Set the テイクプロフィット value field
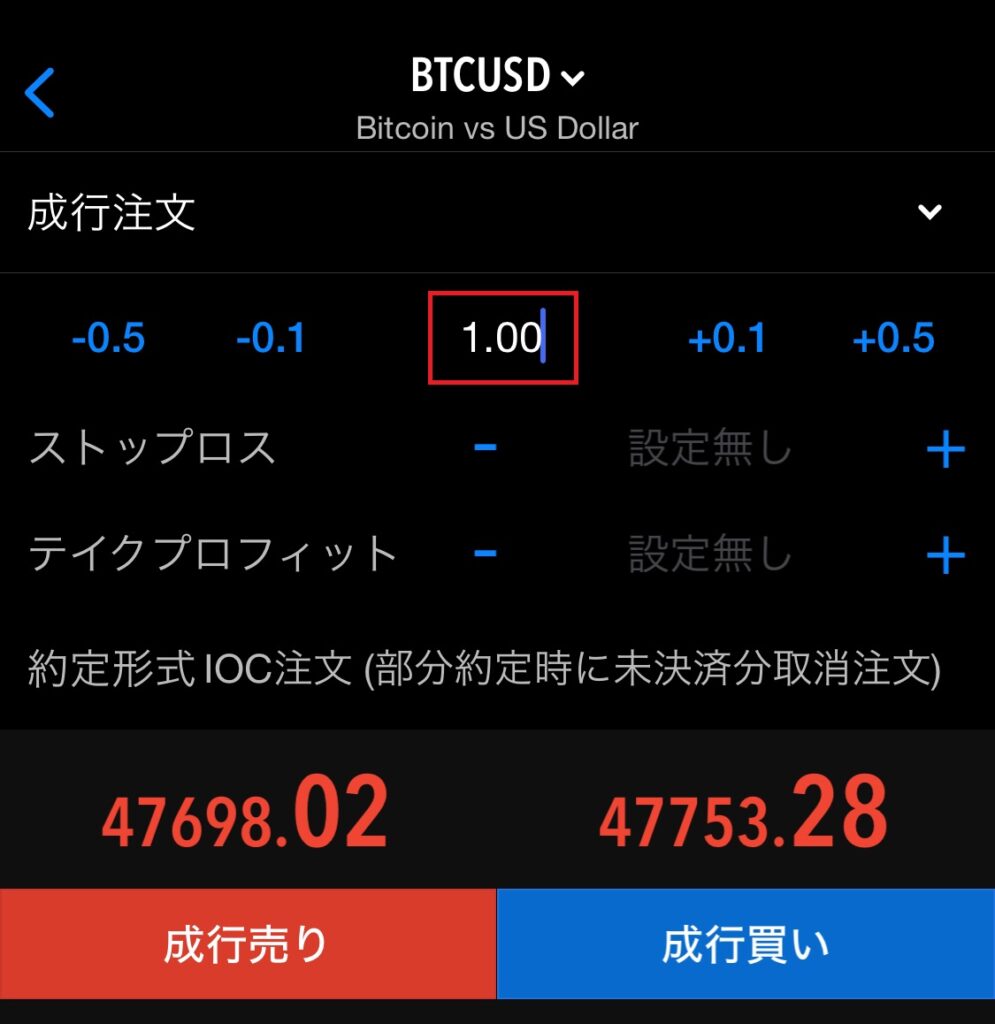The height and width of the screenshot is (1024, 995). [710, 553]
